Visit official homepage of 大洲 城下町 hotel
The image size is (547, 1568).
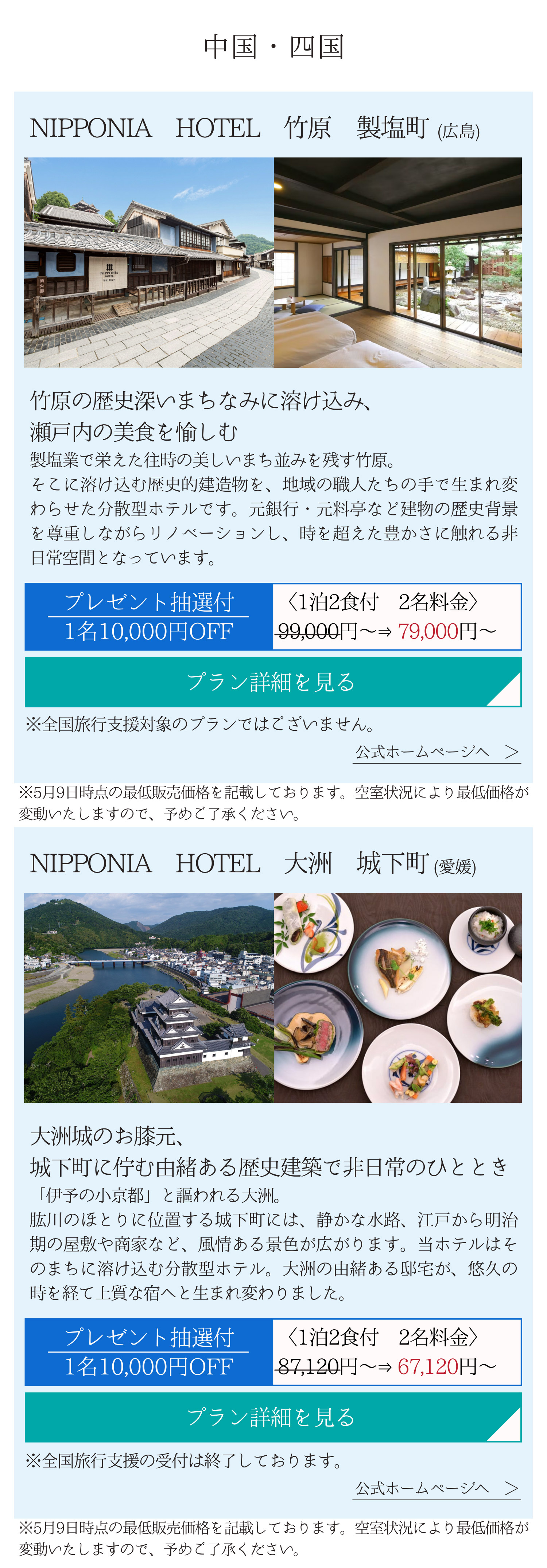[x=437, y=1488]
